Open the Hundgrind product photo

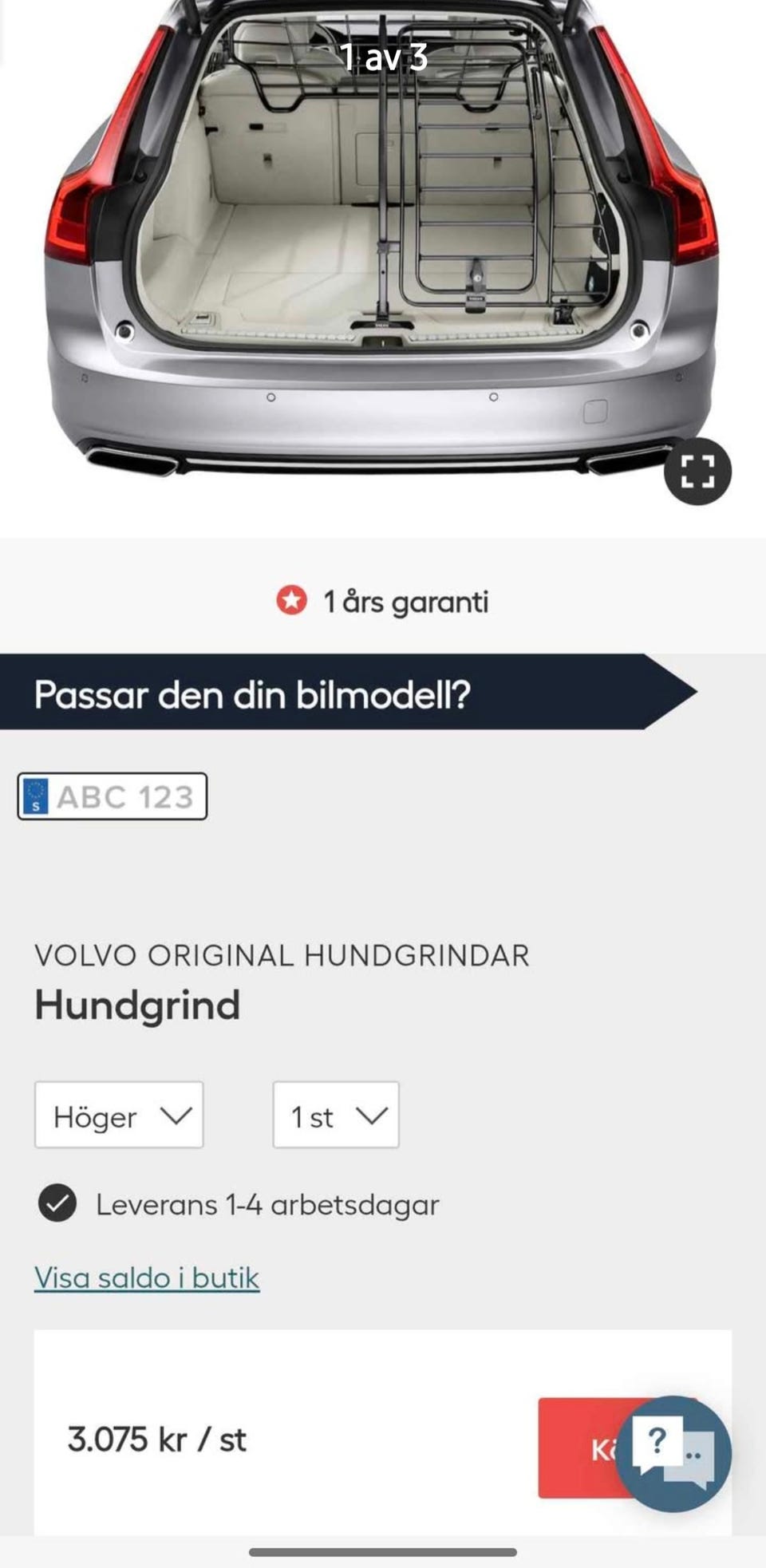pos(383,239)
